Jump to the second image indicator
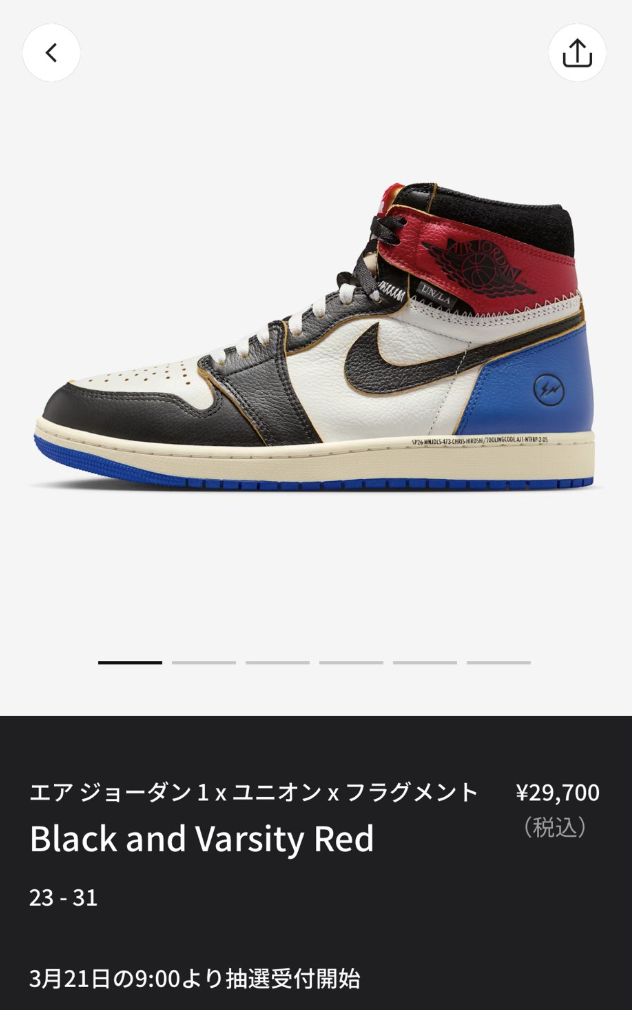Screen dimensions: 632x1010 (x=204, y=662)
